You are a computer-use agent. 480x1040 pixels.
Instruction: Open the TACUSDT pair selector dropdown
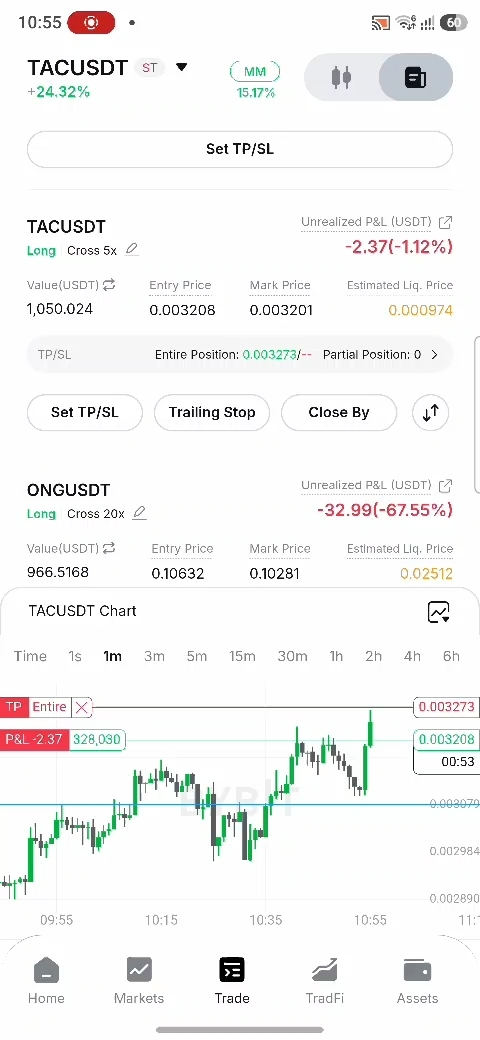181,68
